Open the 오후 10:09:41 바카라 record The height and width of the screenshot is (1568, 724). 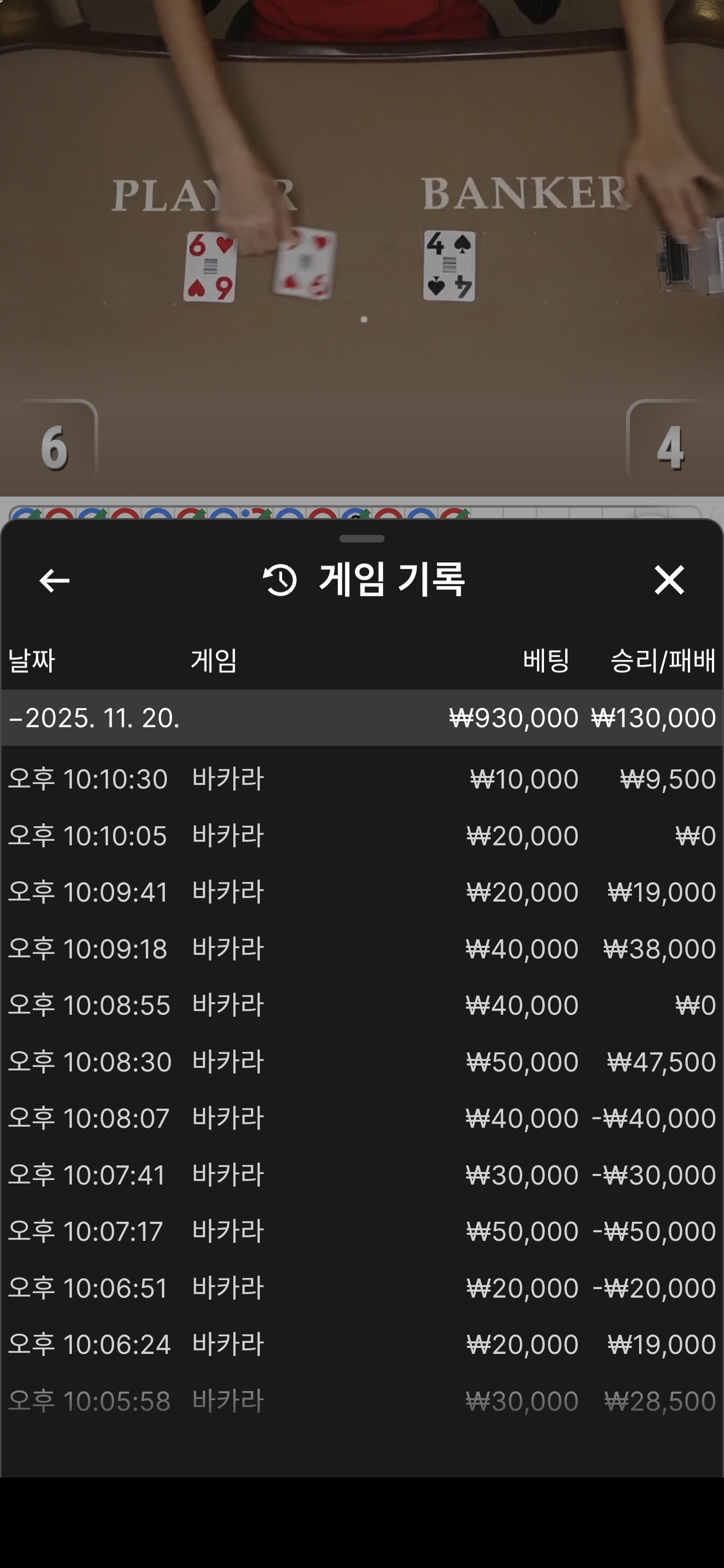[361, 892]
